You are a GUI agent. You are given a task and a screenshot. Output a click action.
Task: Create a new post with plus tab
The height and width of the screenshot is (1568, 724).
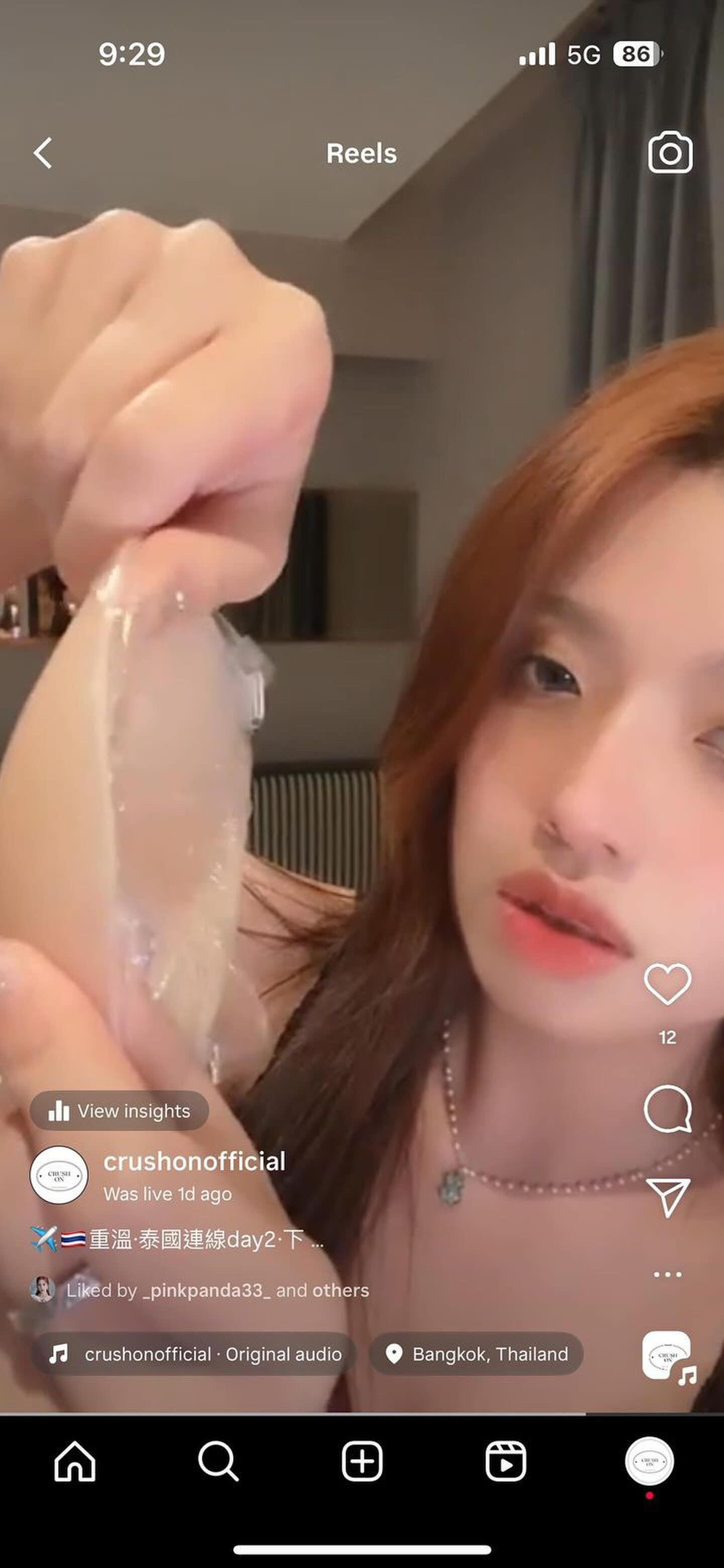coord(361,1461)
